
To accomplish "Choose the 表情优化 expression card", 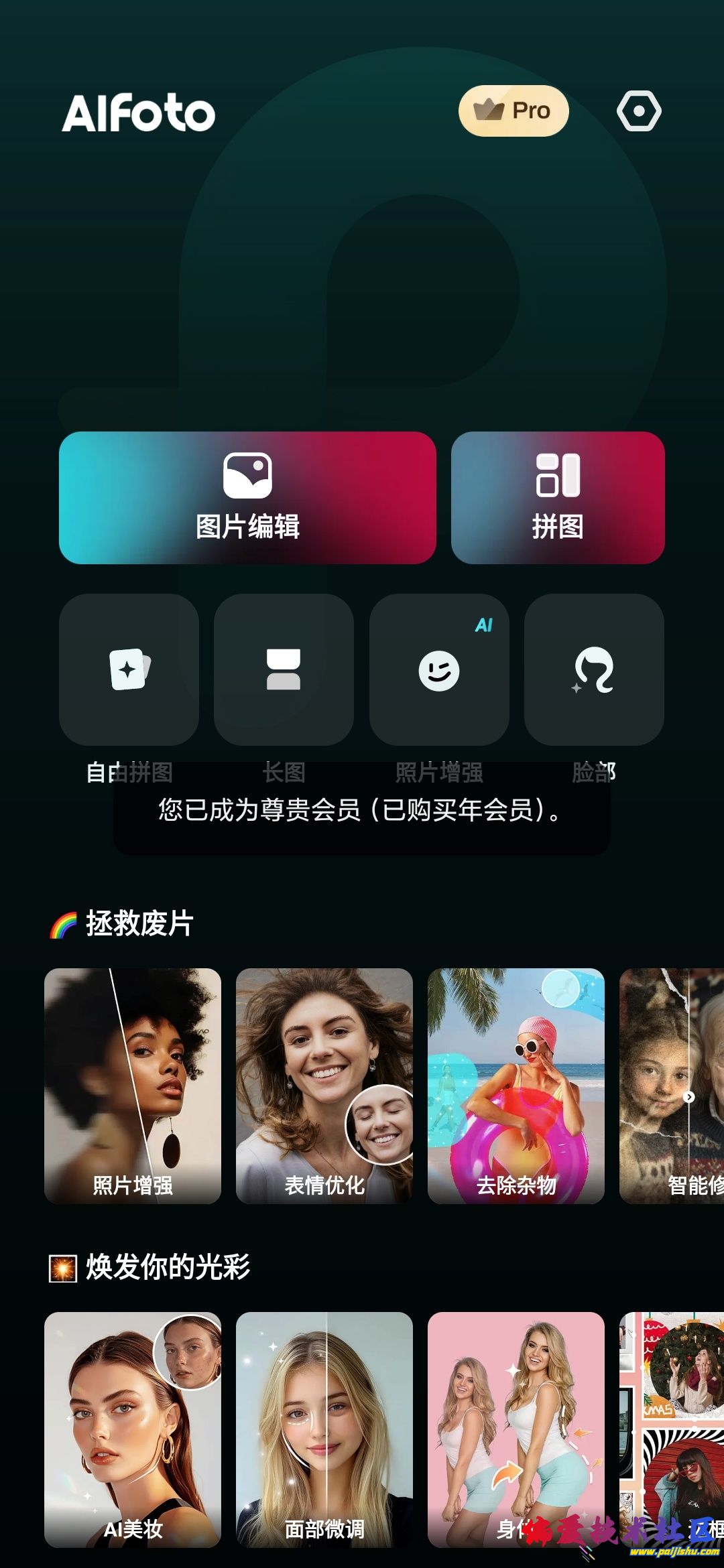I will (324, 1086).
